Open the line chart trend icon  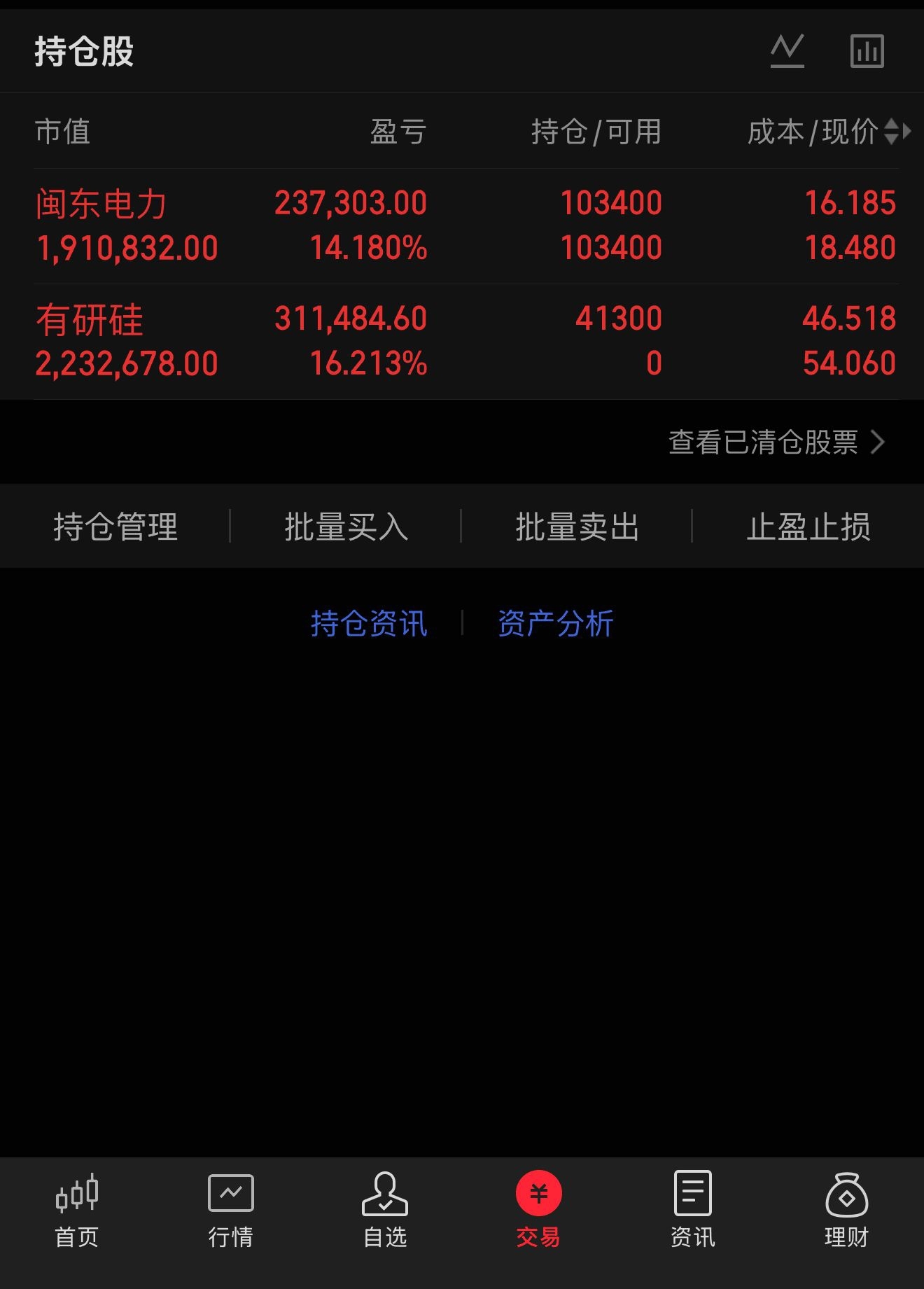pos(787,51)
